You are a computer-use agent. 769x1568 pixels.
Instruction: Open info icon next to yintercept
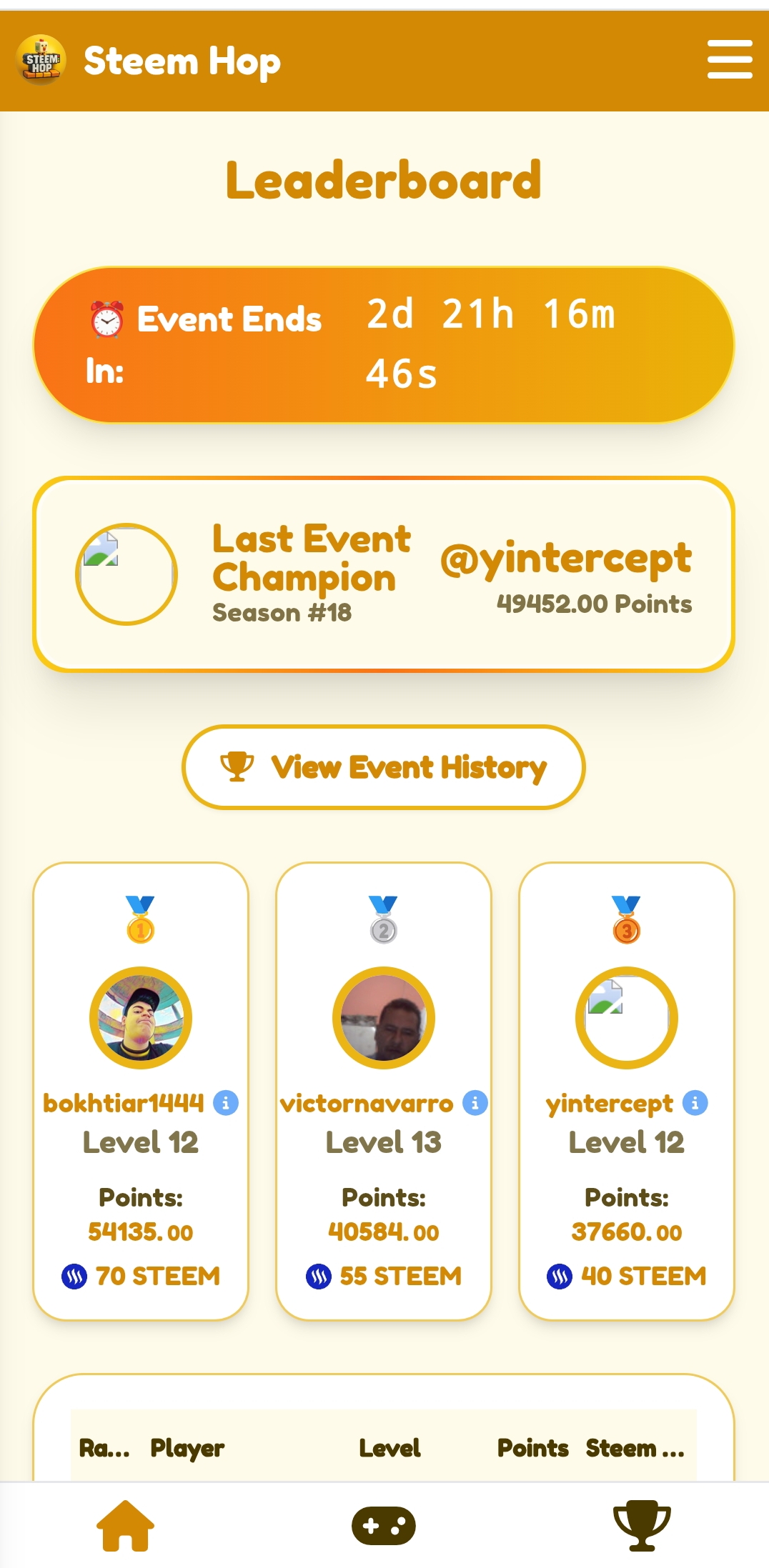click(695, 1103)
